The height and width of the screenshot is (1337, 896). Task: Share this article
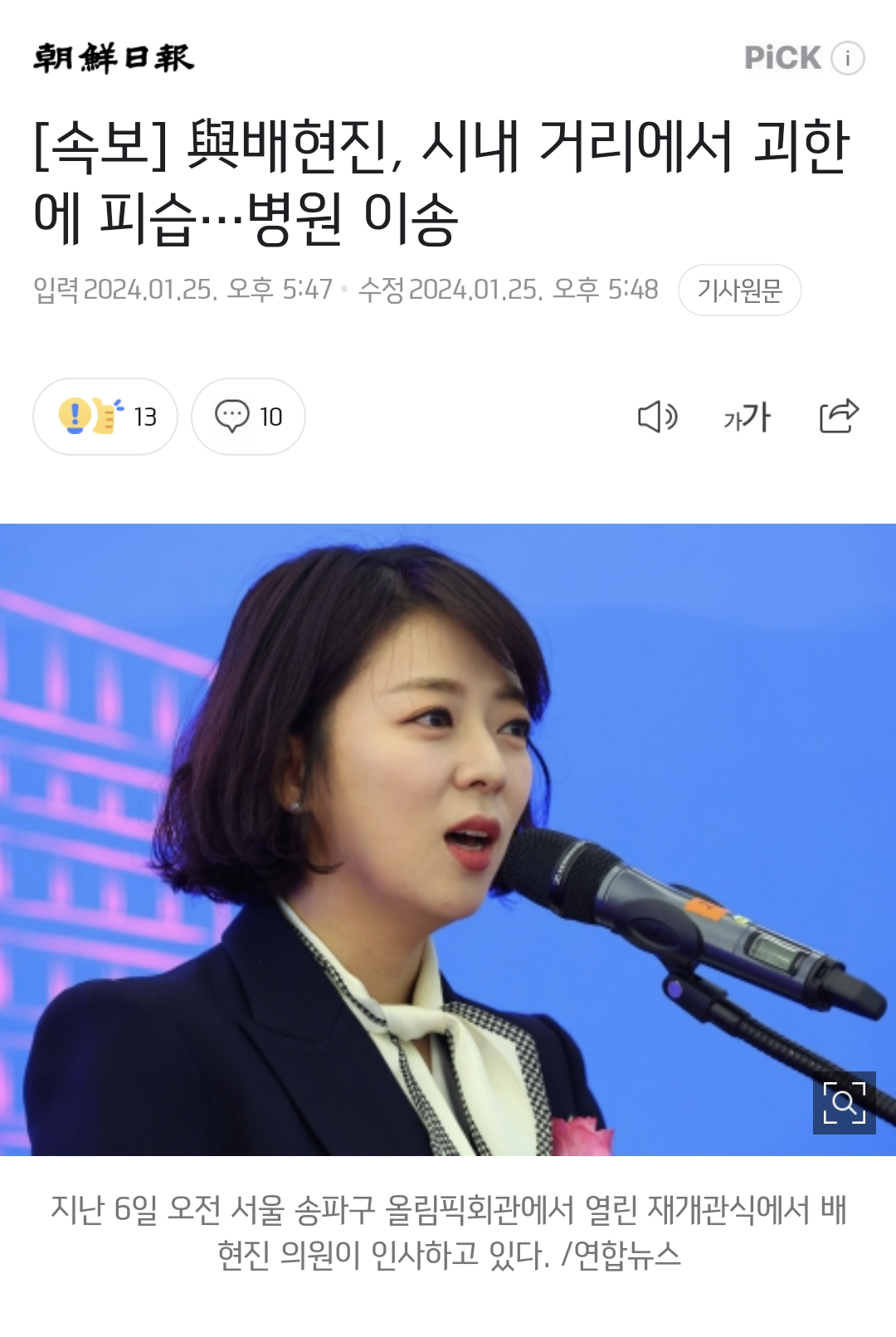tap(838, 417)
